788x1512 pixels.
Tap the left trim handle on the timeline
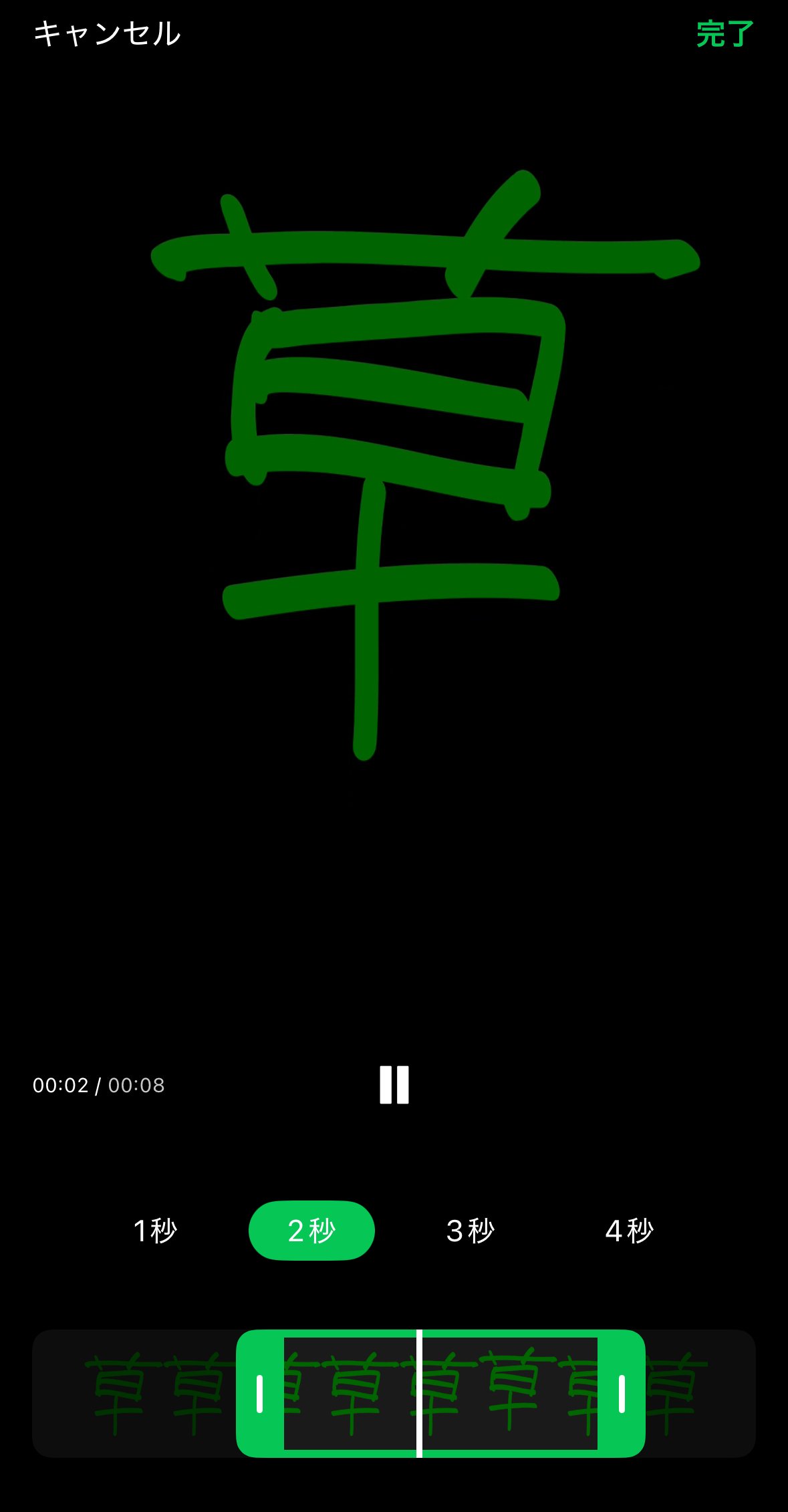(260, 1394)
